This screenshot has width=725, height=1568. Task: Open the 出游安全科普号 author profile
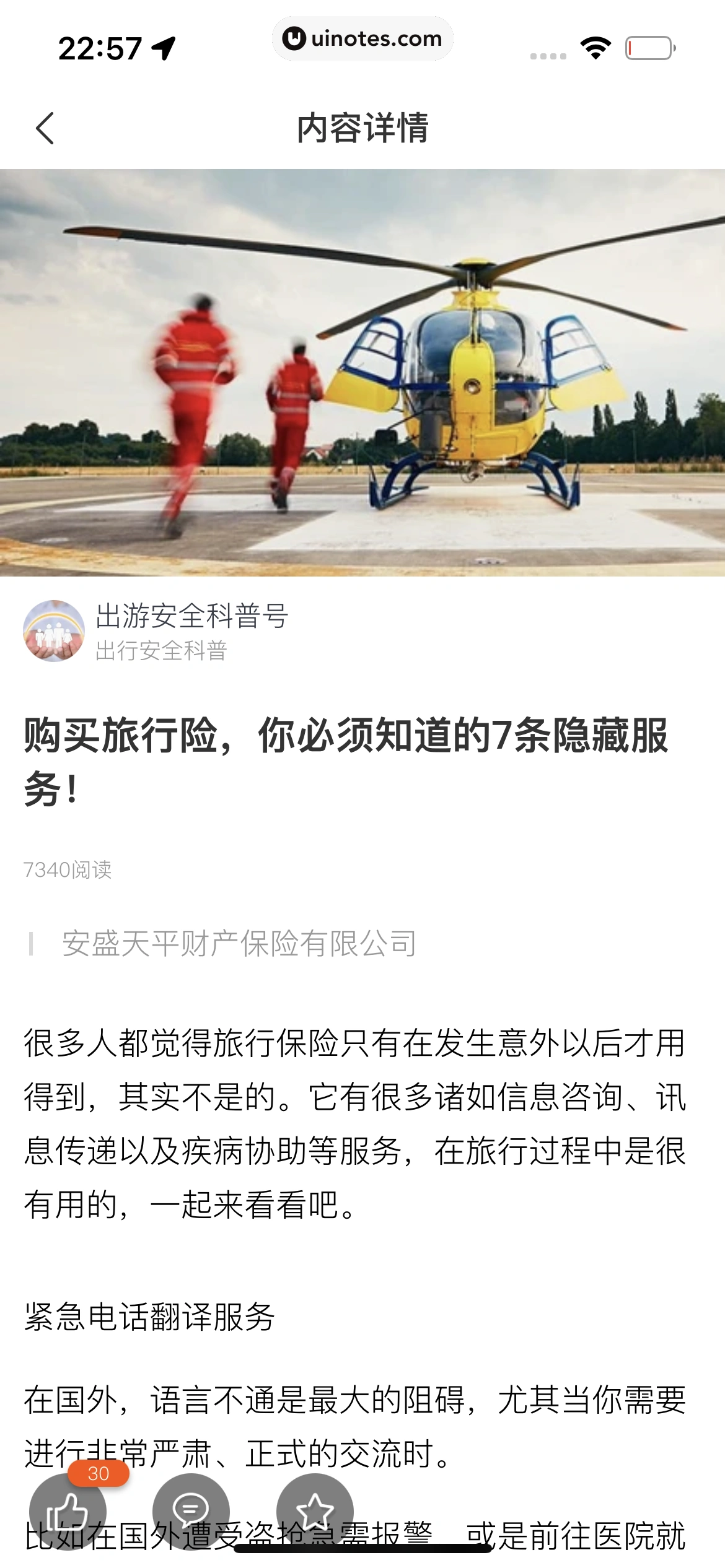pyautogui.click(x=191, y=616)
